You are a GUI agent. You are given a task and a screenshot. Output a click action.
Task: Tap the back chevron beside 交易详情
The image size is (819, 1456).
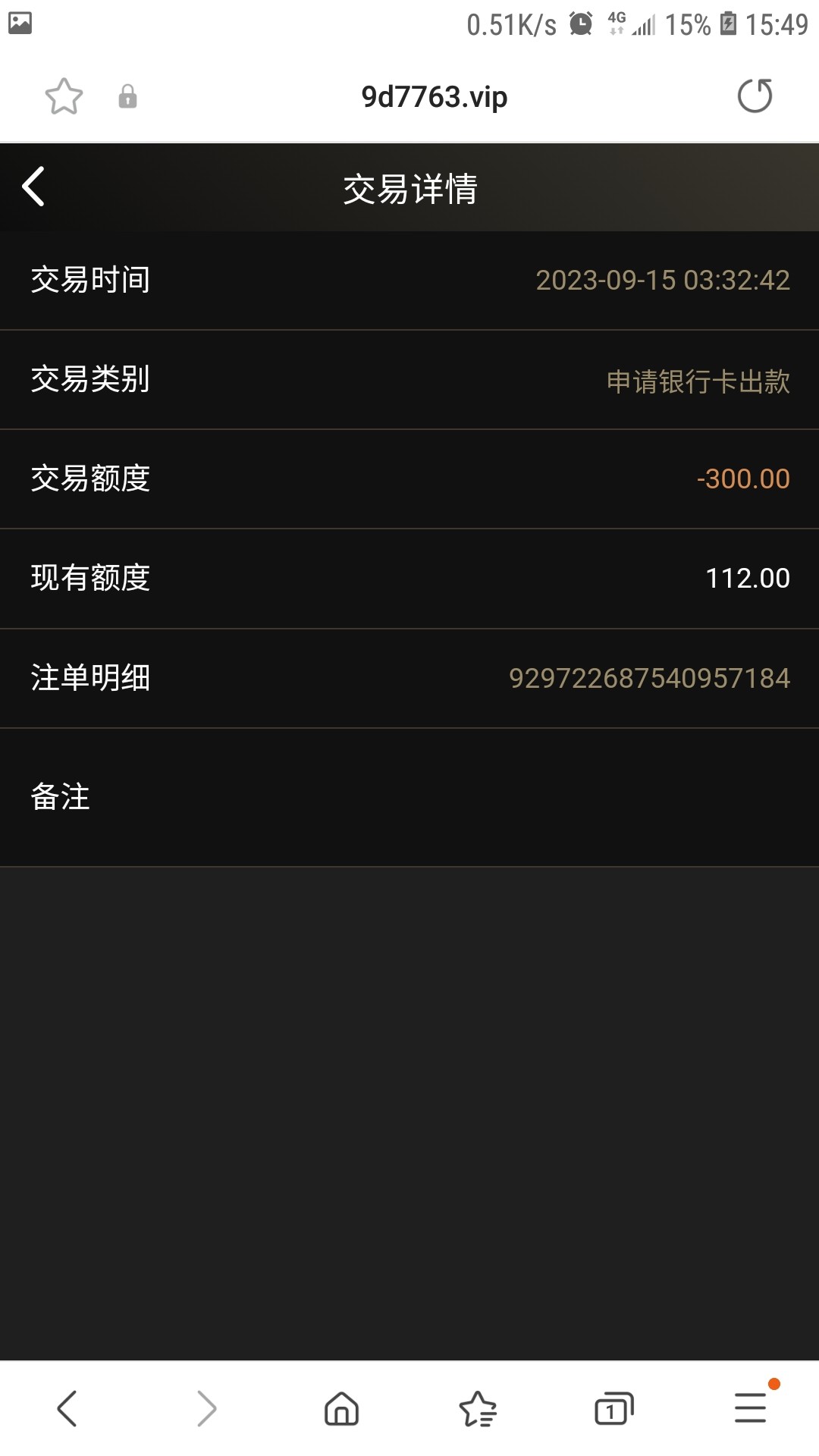[x=33, y=186]
